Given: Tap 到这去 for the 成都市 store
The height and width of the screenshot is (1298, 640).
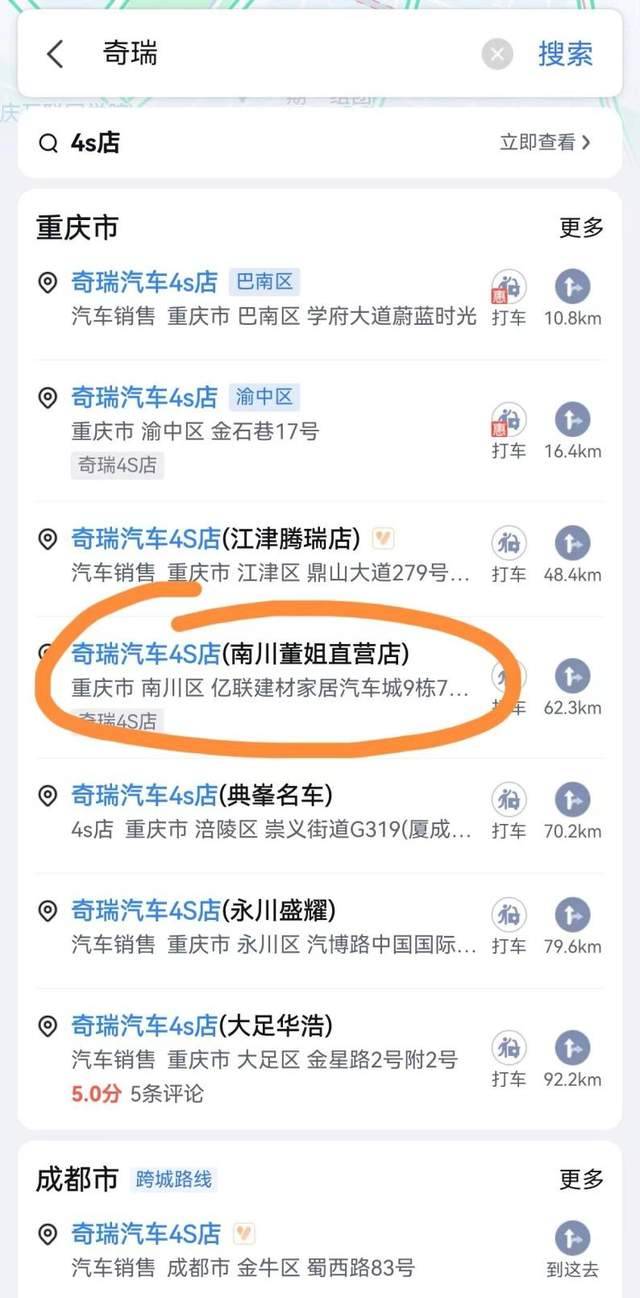Looking at the screenshot, I should click(x=573, y=1250).
